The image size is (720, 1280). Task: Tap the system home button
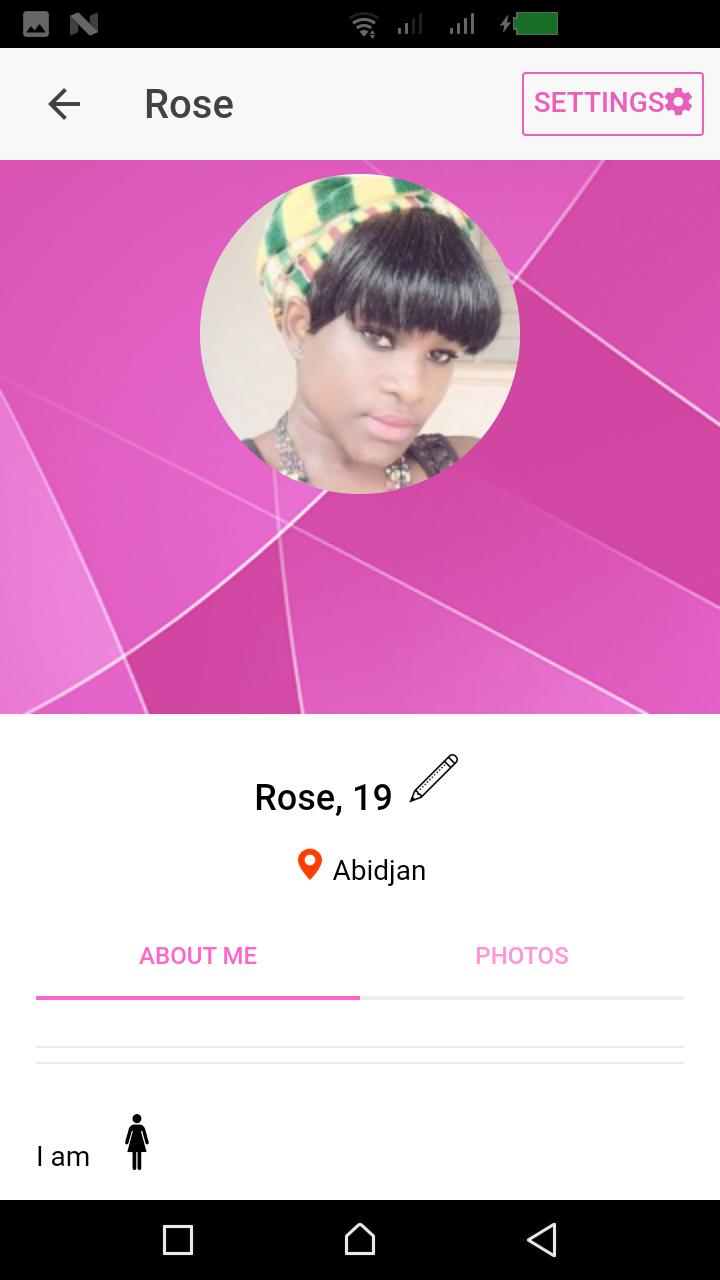[360, 1240]
